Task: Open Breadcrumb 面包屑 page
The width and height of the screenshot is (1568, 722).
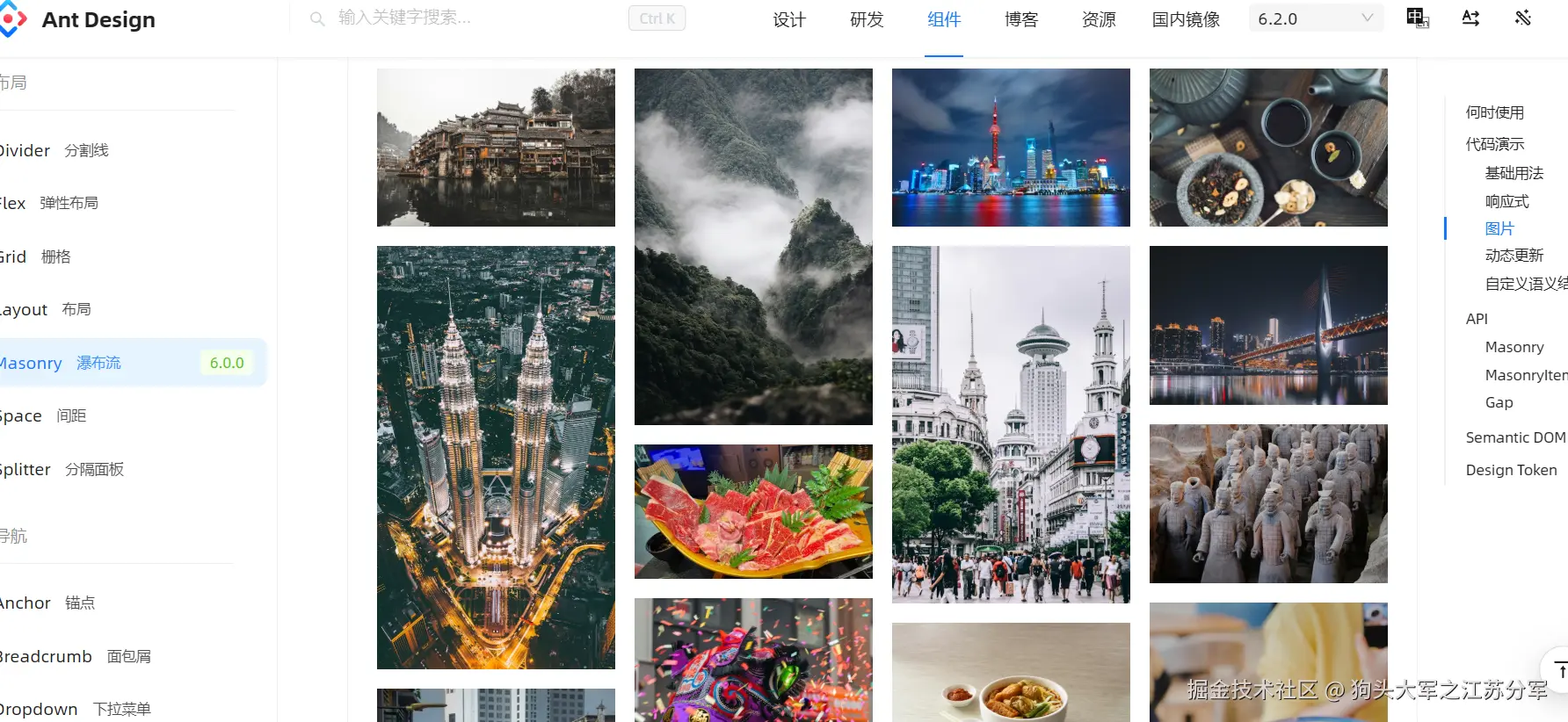Action: click(75, 656)
